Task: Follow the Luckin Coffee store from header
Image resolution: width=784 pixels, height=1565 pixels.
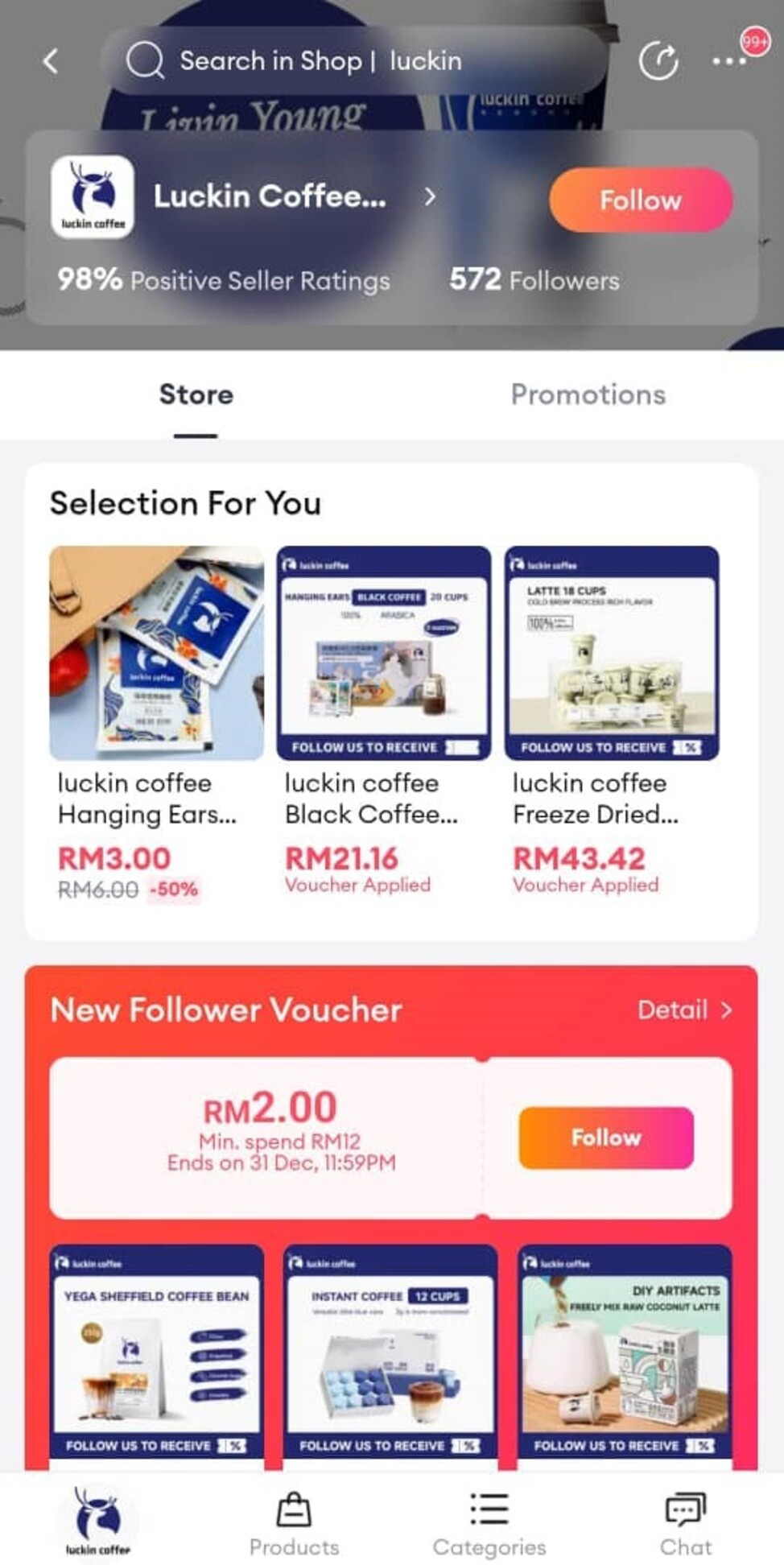Action: click(x=641, y=200)
